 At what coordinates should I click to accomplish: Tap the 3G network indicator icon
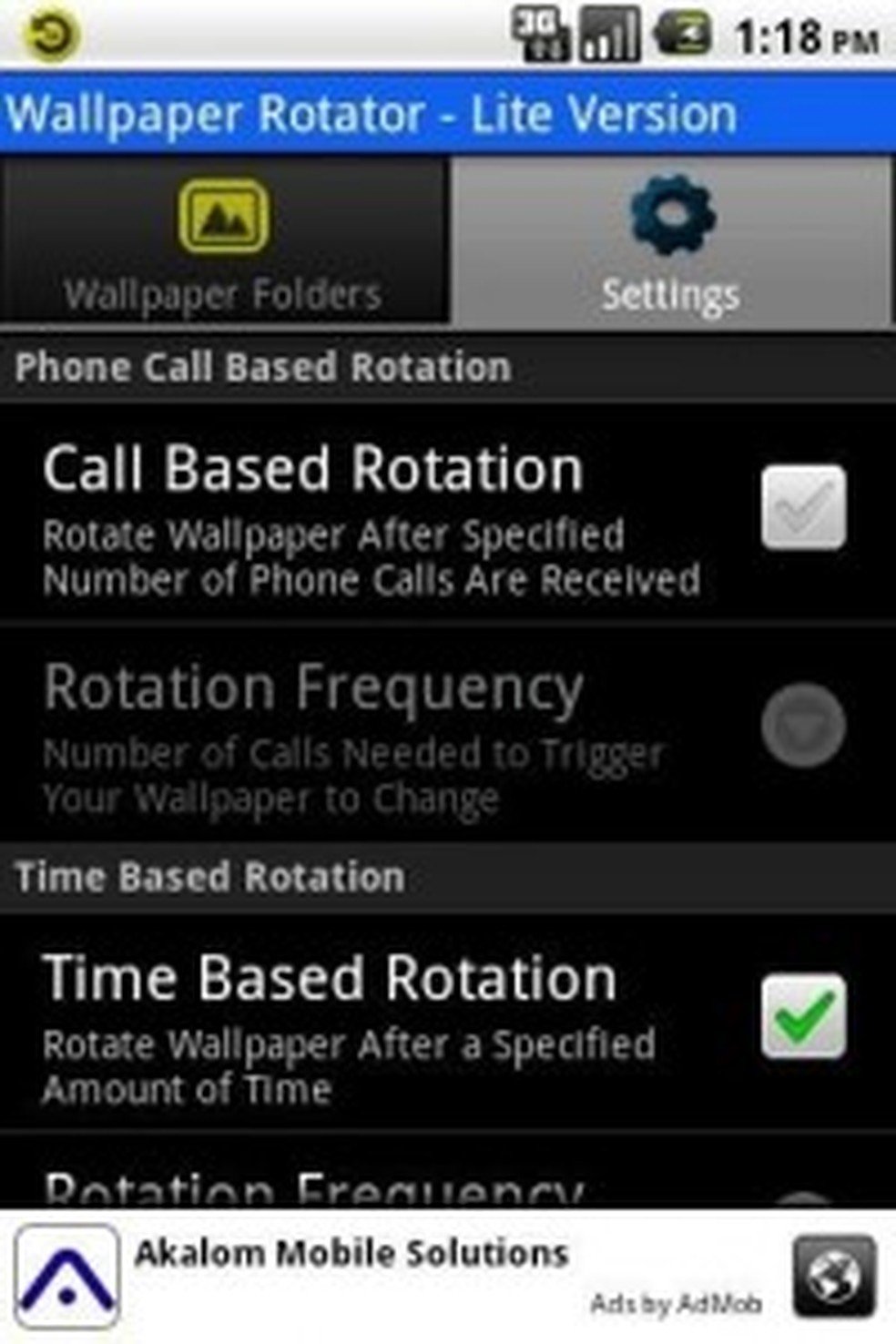(x=543, y=35)
